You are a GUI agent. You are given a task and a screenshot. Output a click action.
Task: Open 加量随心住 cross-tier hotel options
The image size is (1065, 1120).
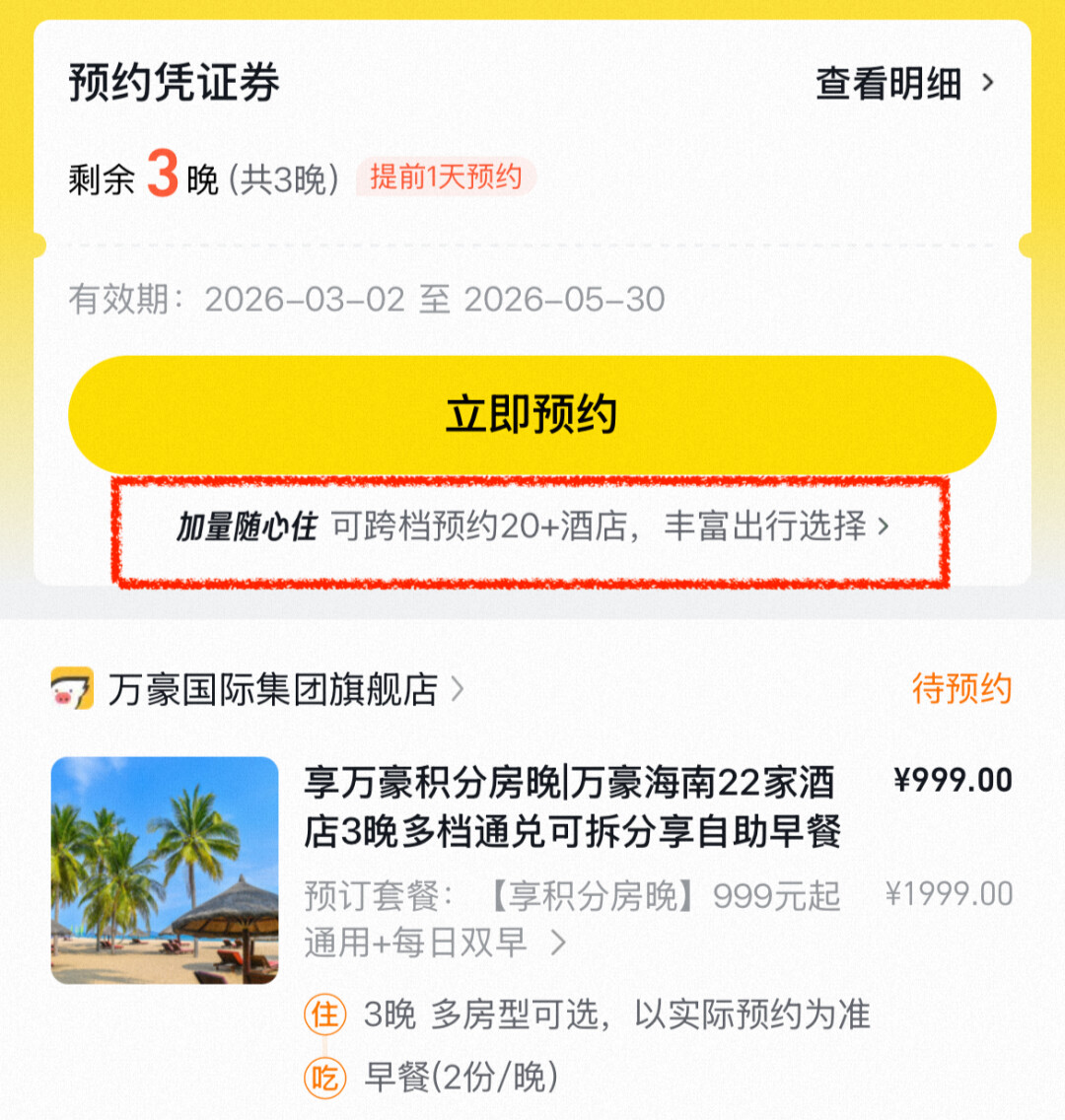532,527
